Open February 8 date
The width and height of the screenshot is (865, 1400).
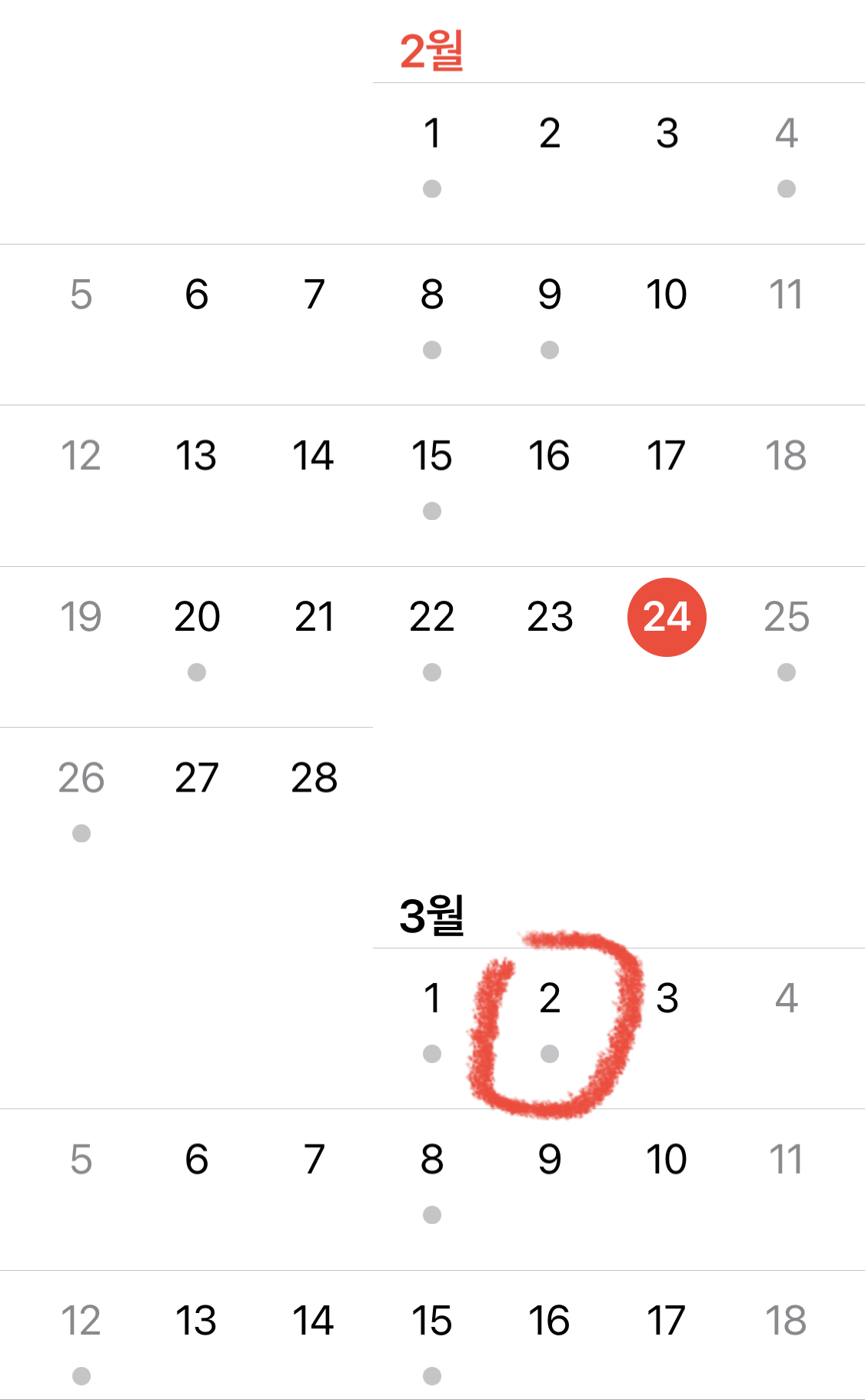click(432, 295)
